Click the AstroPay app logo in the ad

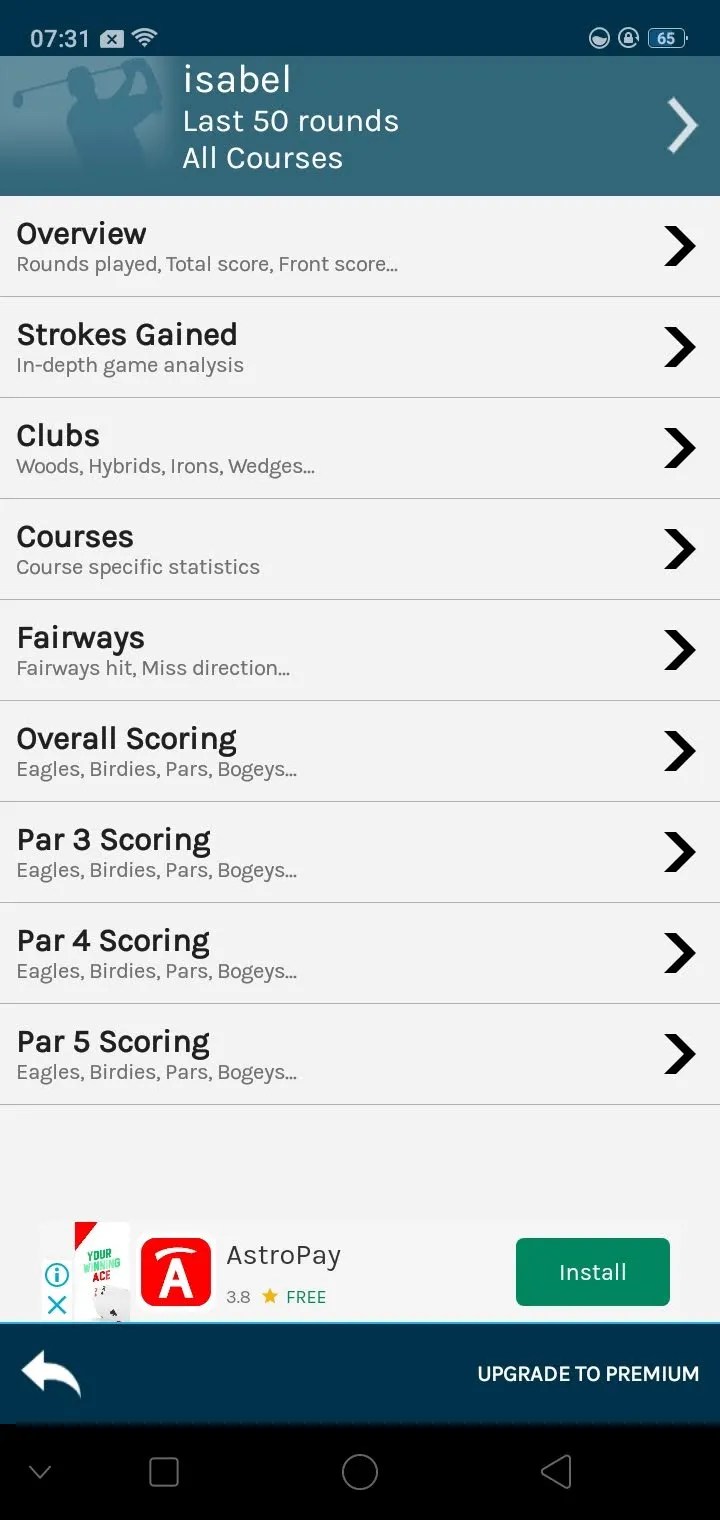[x=176, y=1271]
